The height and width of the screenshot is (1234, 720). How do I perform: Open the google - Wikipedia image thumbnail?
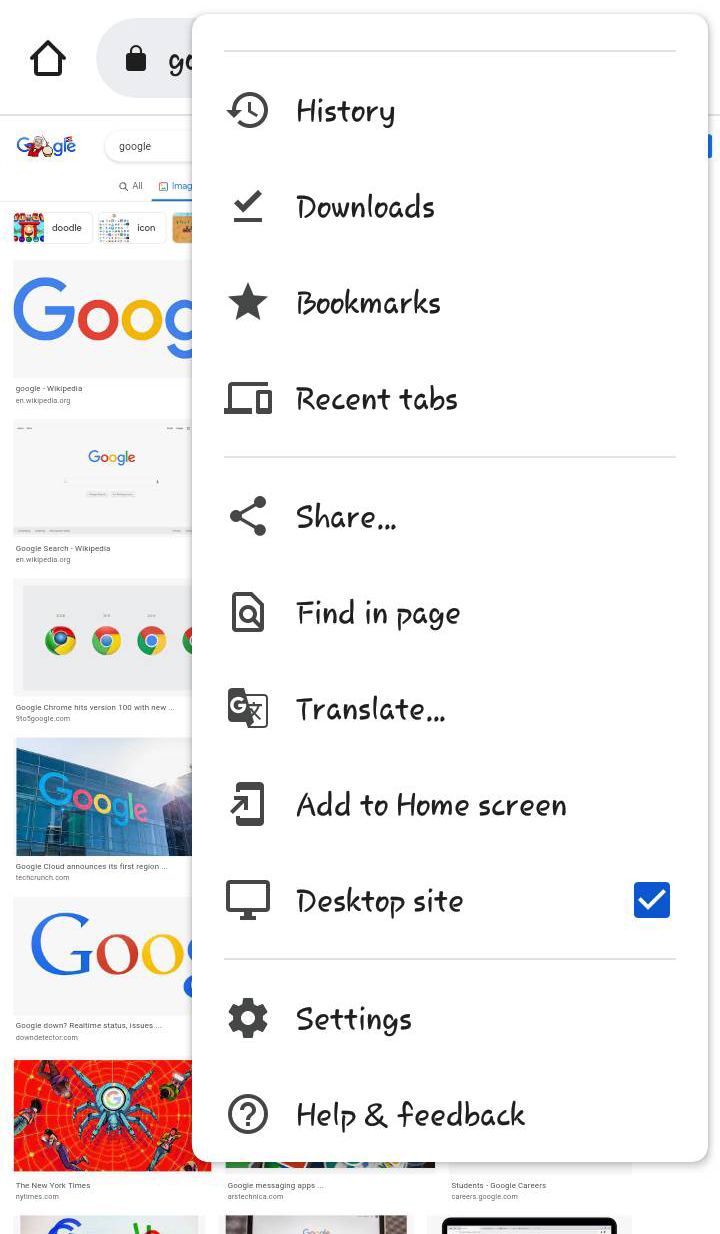tap(100, 315)
